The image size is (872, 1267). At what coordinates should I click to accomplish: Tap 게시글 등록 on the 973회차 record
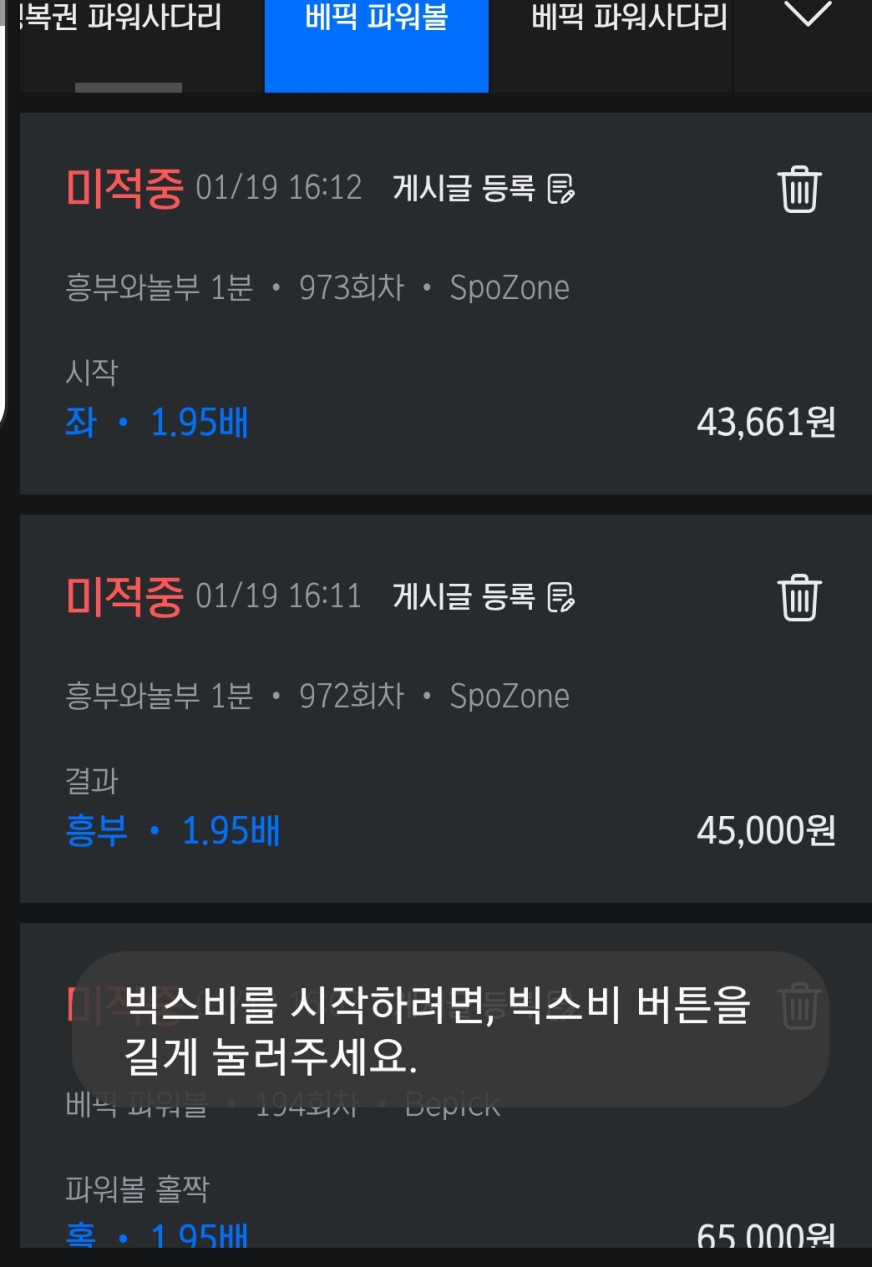coord(483,188)
